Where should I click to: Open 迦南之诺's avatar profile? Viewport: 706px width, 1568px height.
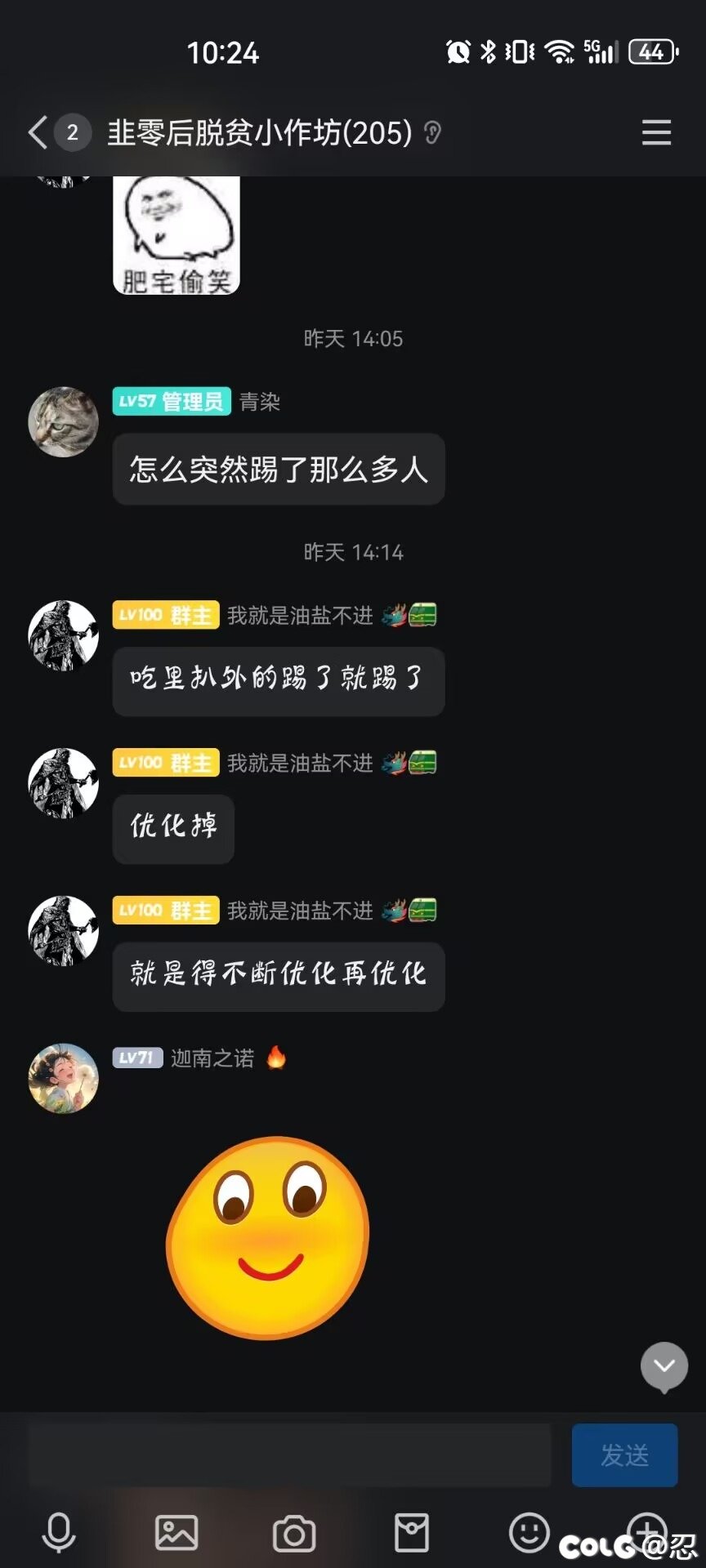(x=64, y=1078)
